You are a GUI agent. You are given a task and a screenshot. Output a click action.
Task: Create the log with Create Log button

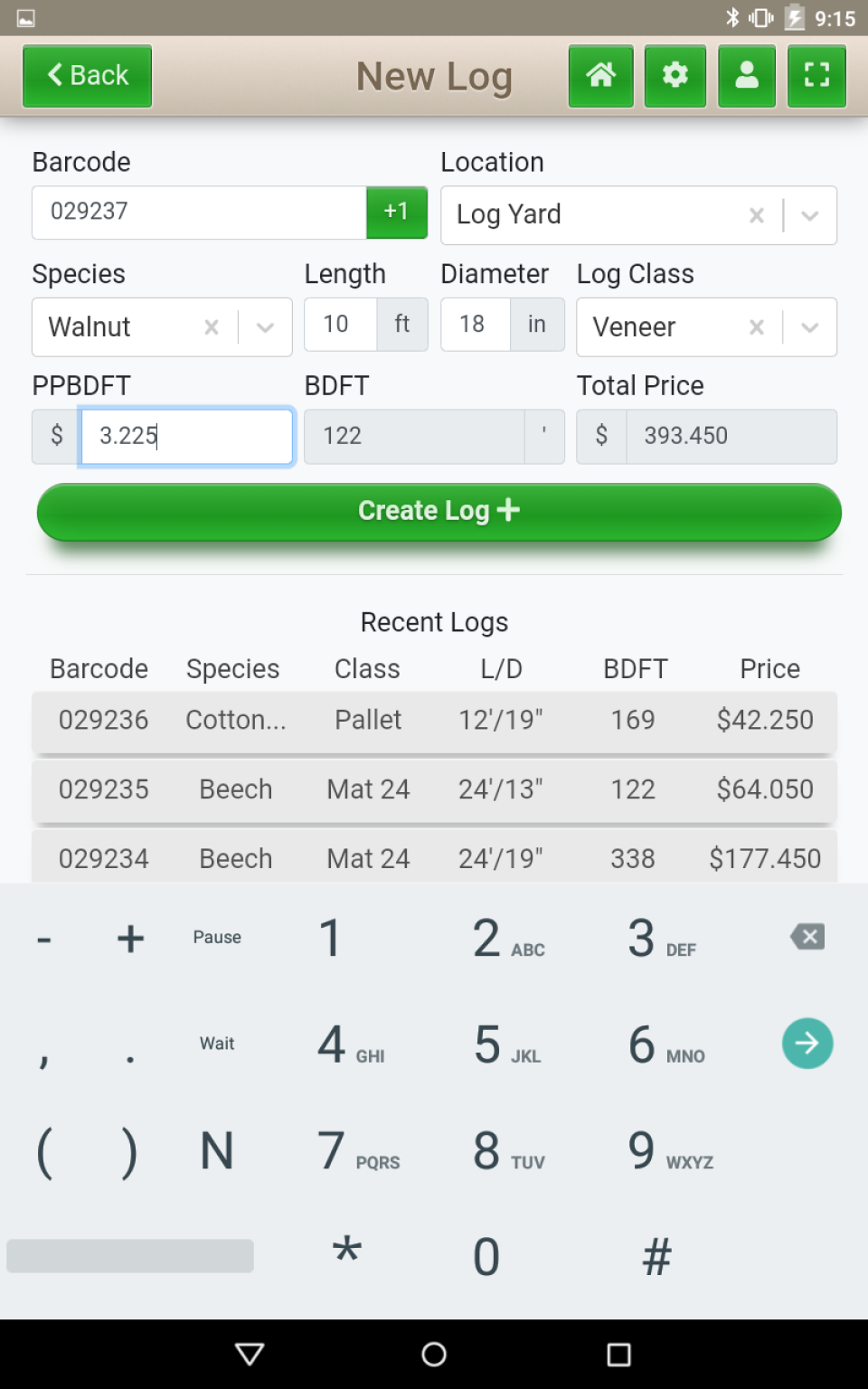click(439, 511)
